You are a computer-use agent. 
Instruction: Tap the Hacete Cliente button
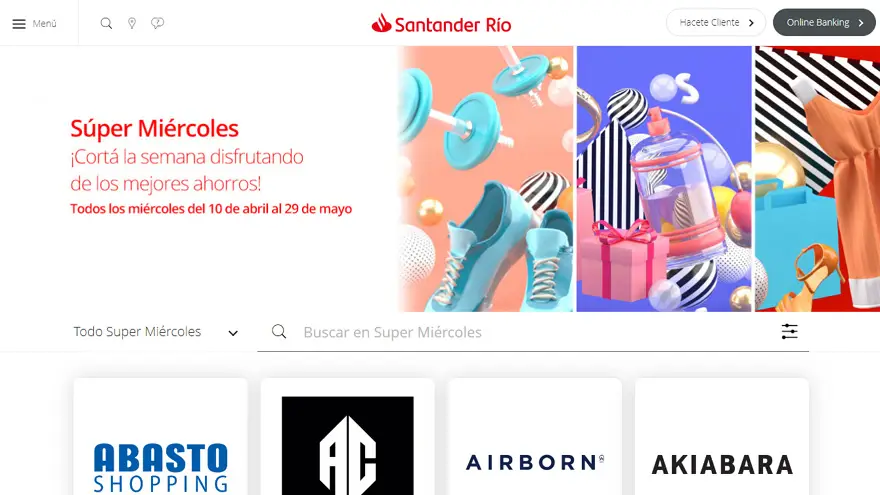(715, 22)
